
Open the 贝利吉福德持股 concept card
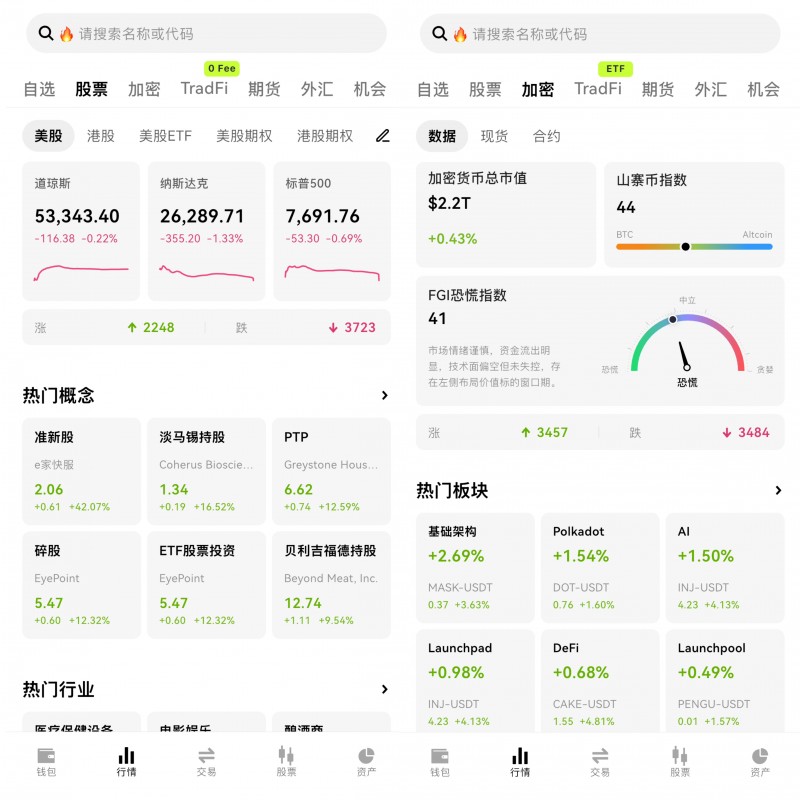point(332,585)
